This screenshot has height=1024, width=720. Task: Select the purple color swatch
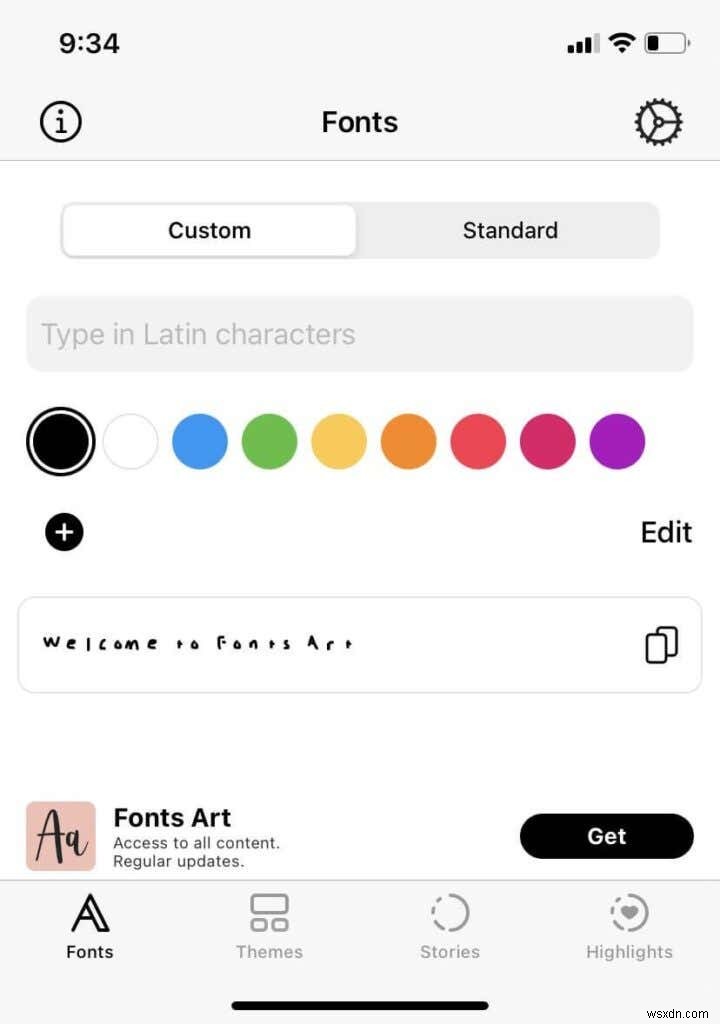[616, 440]
